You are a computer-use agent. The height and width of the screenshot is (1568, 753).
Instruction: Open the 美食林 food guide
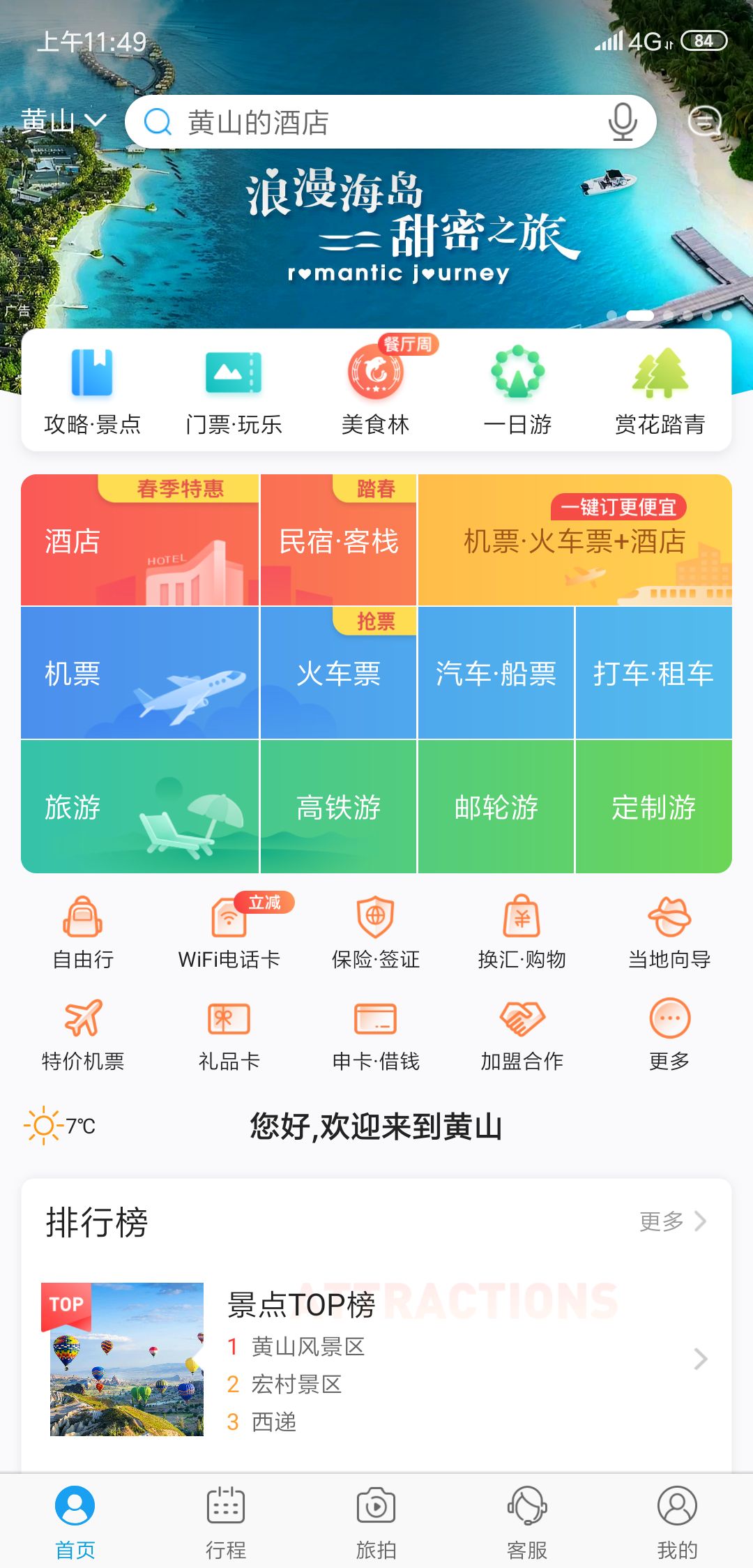[376, 391]
